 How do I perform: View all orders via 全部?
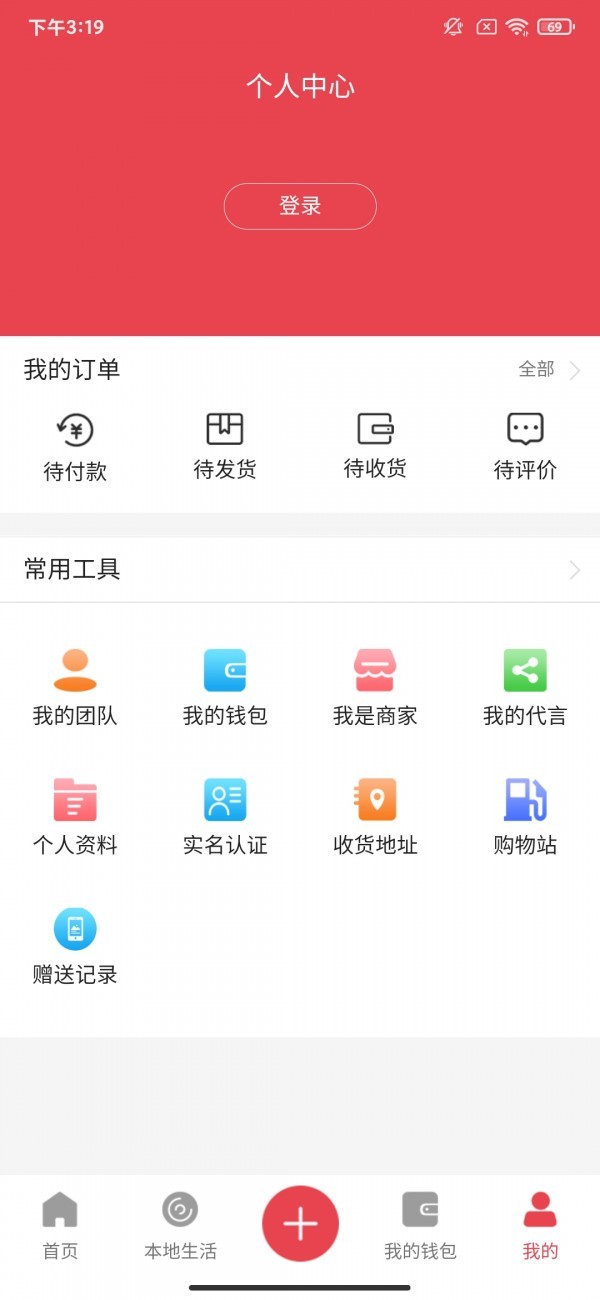click(548, 370)
